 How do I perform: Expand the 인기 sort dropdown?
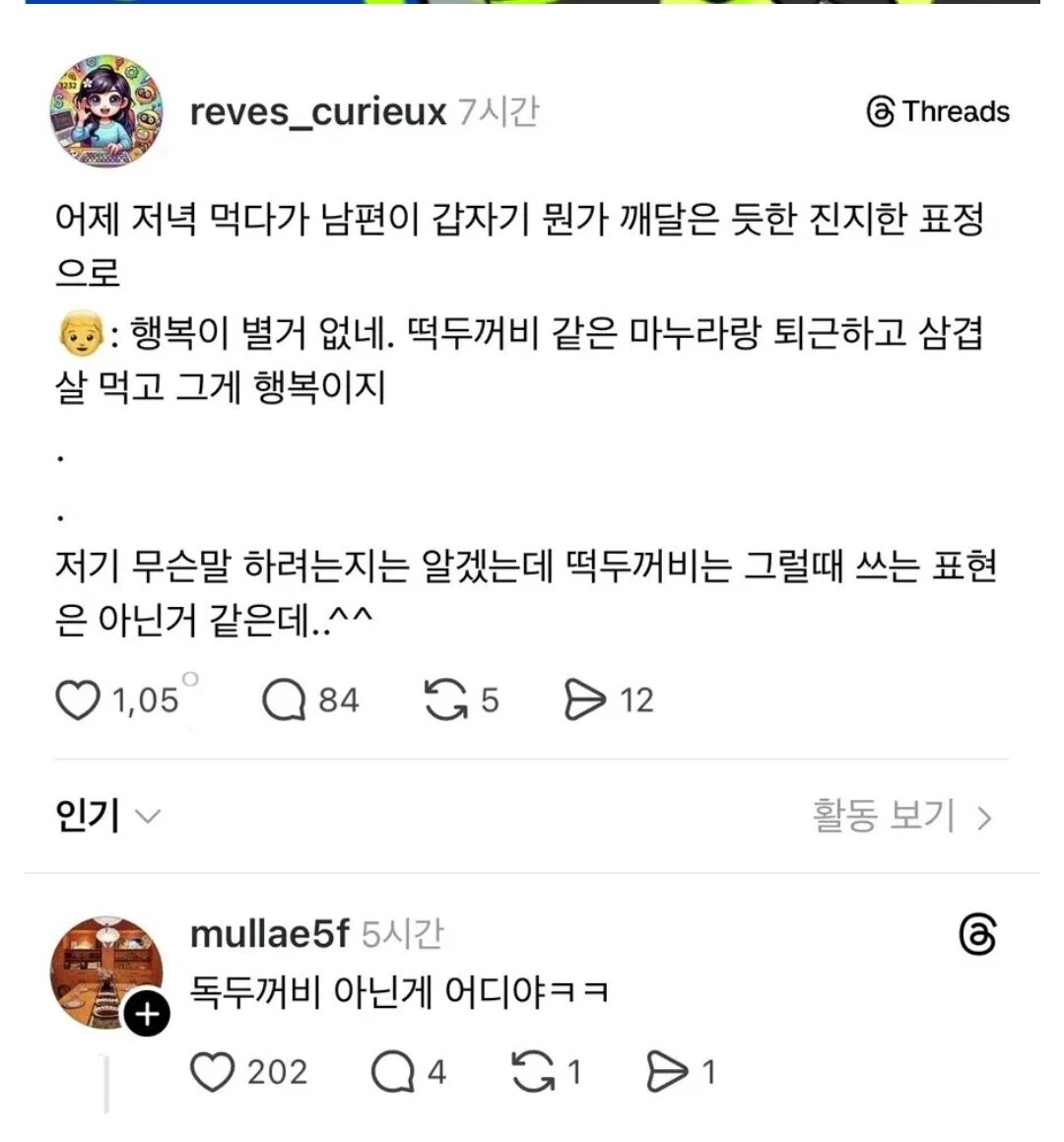click(106, 816)
